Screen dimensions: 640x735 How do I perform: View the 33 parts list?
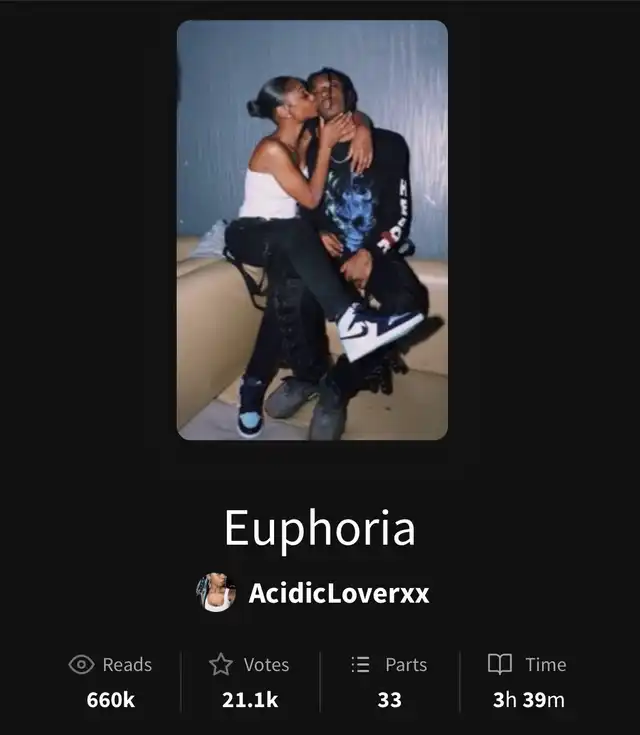389,682
